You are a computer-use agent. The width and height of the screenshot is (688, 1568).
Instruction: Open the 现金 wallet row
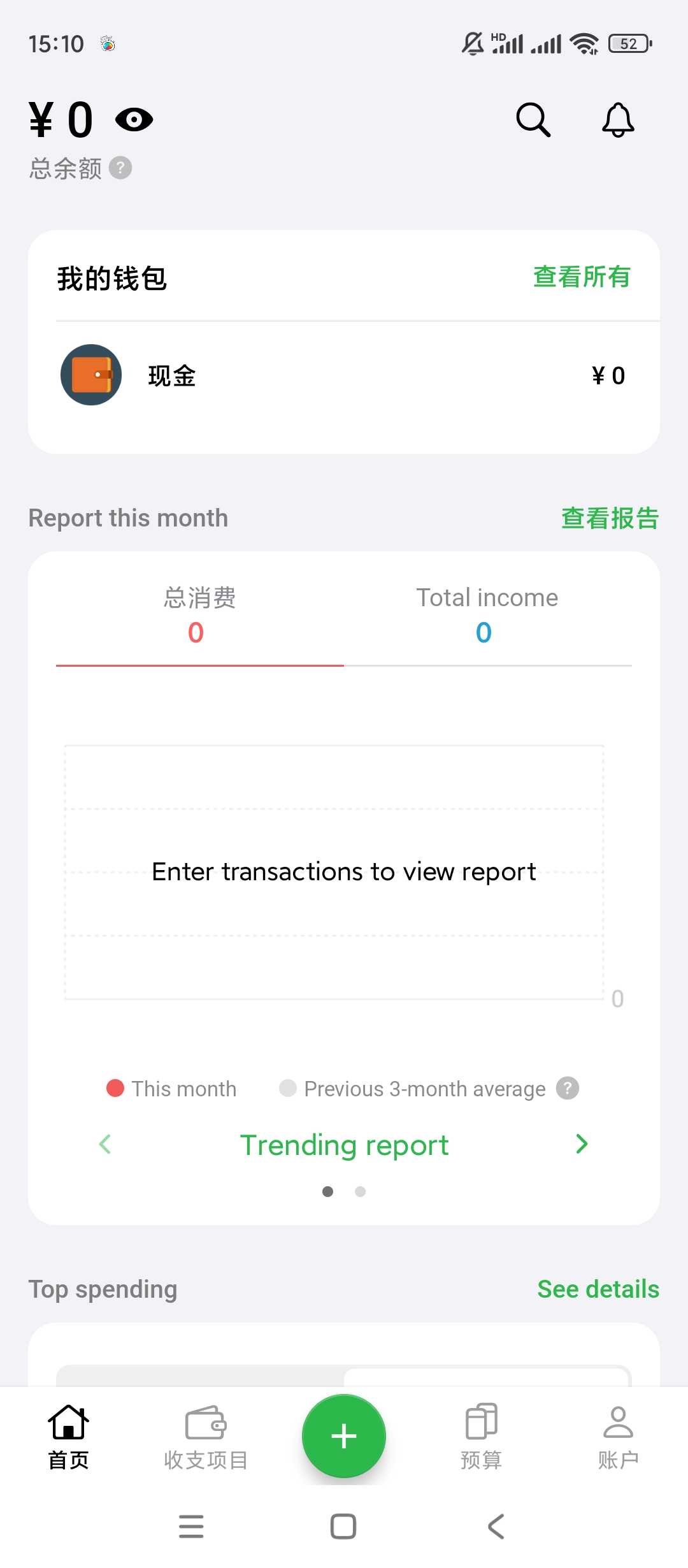point(344,375)
